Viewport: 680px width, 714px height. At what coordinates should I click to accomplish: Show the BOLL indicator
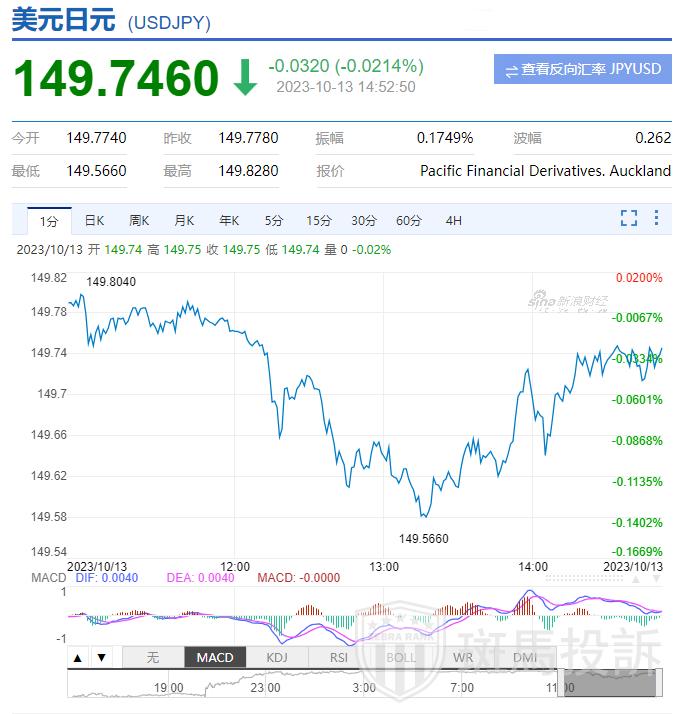click(x=401, y=657)
